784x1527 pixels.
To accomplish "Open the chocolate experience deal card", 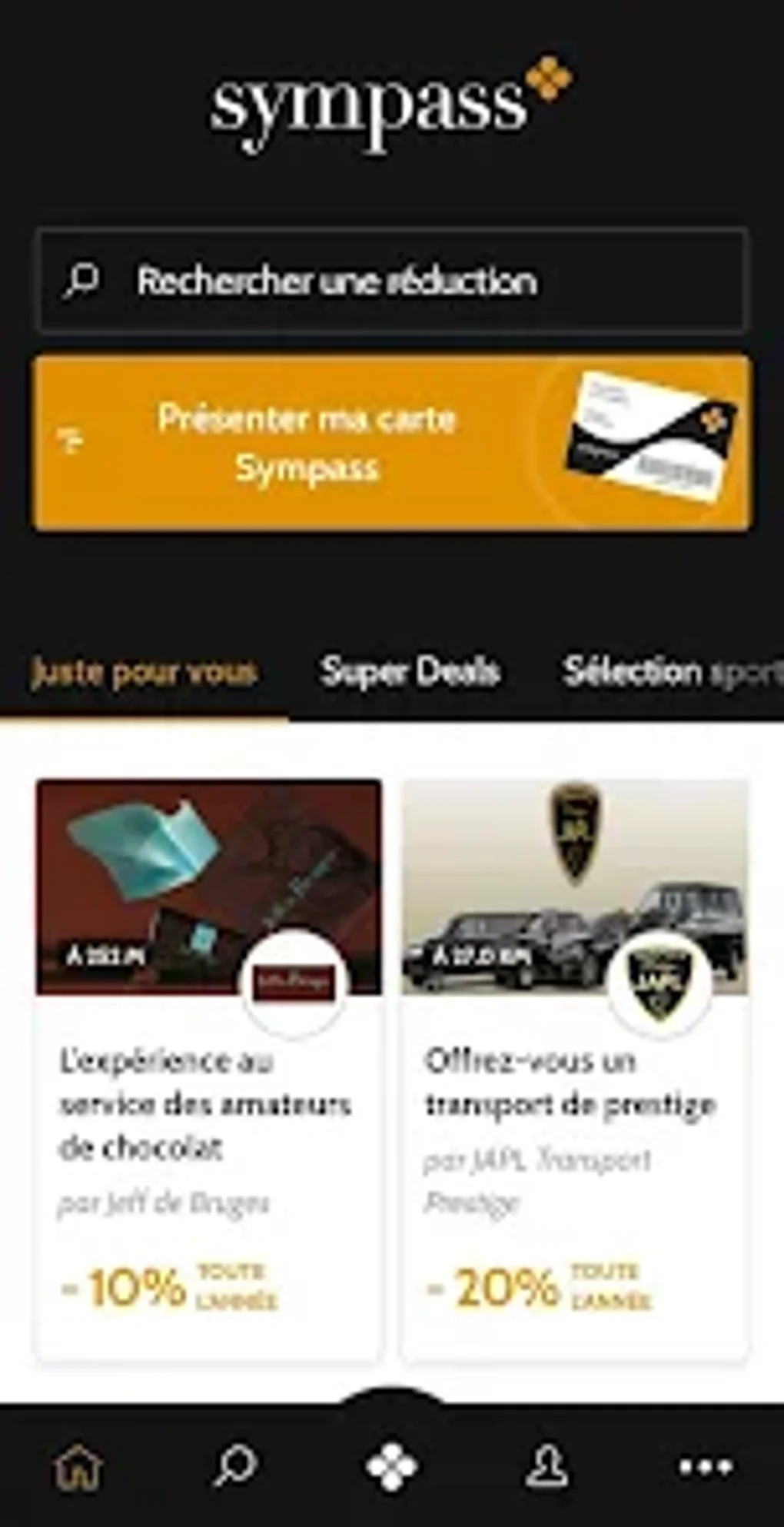I will (208, 1076).
